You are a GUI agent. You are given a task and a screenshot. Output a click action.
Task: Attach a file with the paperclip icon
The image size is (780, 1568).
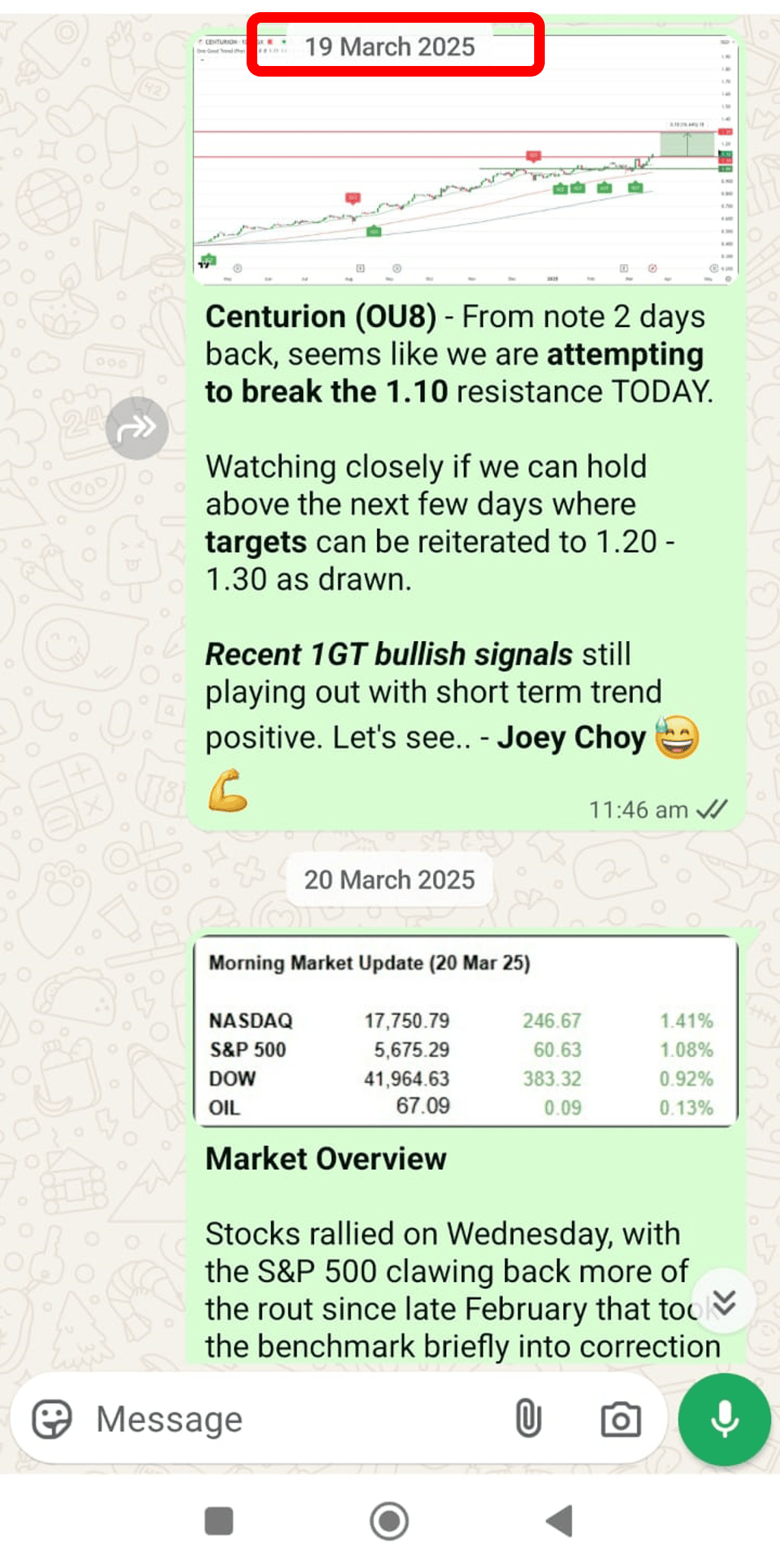coord(528,1419)
